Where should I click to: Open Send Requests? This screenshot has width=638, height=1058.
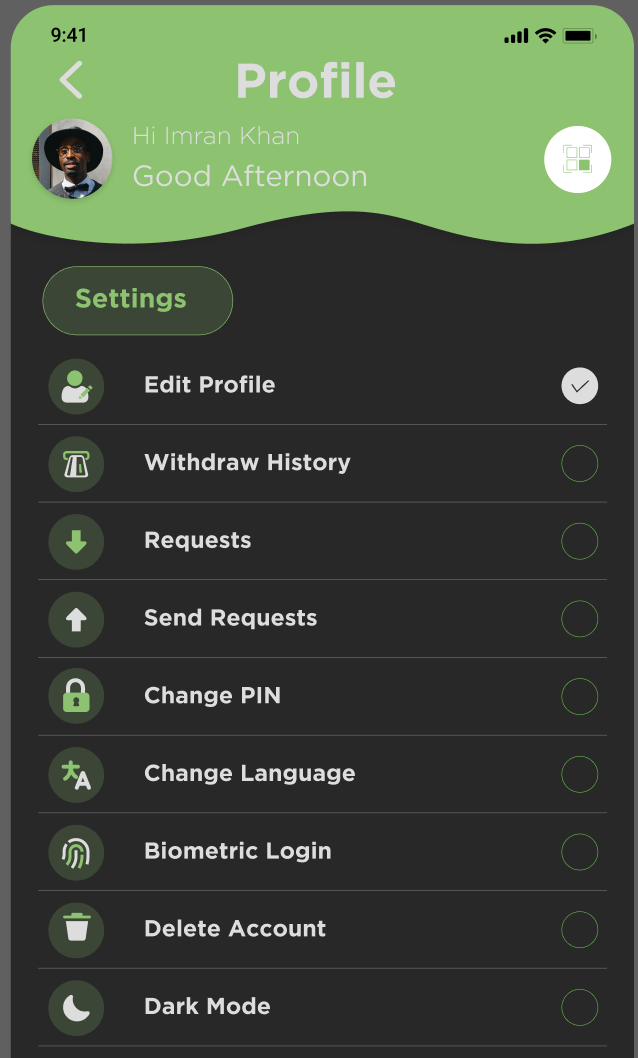click(230, 618)
